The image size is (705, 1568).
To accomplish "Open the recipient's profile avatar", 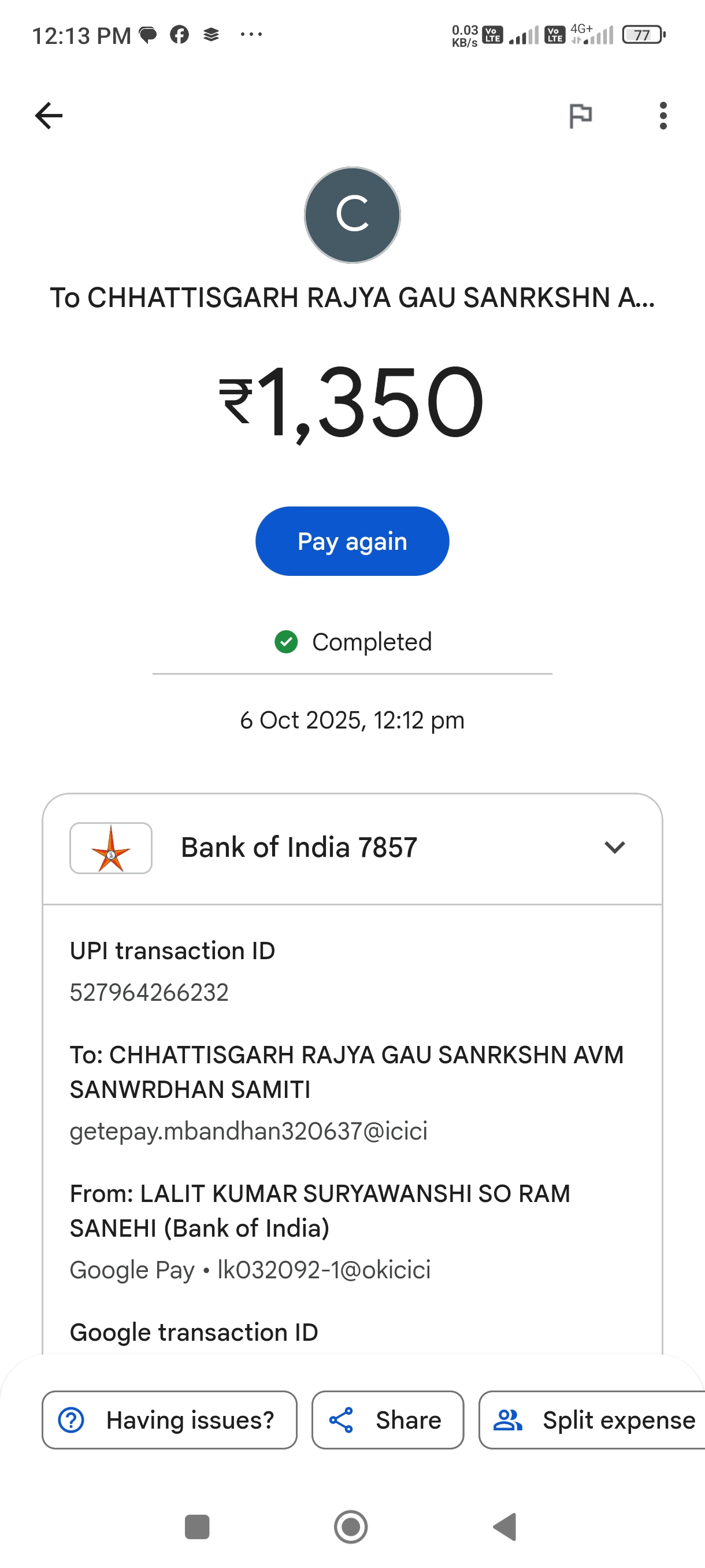I will [x=352, y=215].
